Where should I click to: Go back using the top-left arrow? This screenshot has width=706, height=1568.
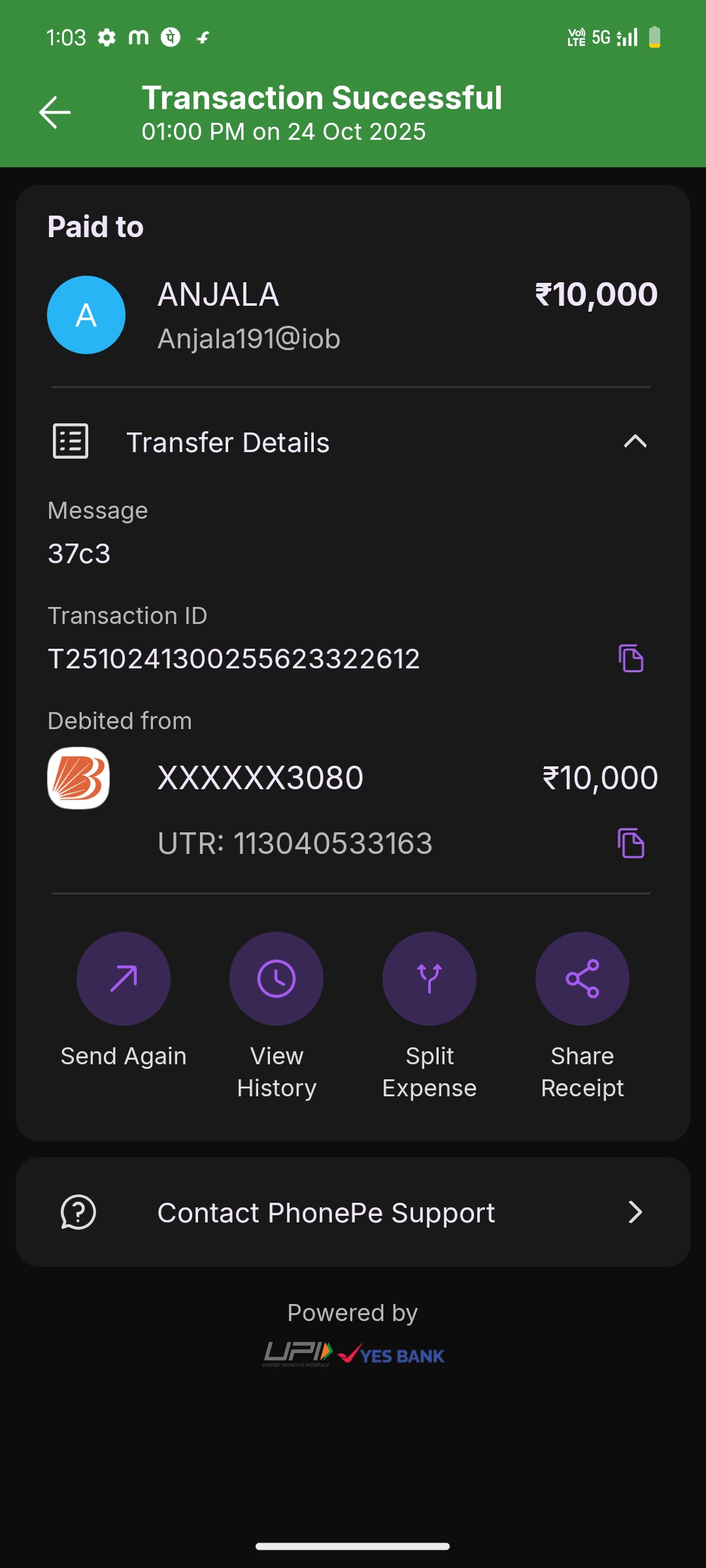pyautogui.click(x=55, y=112)
